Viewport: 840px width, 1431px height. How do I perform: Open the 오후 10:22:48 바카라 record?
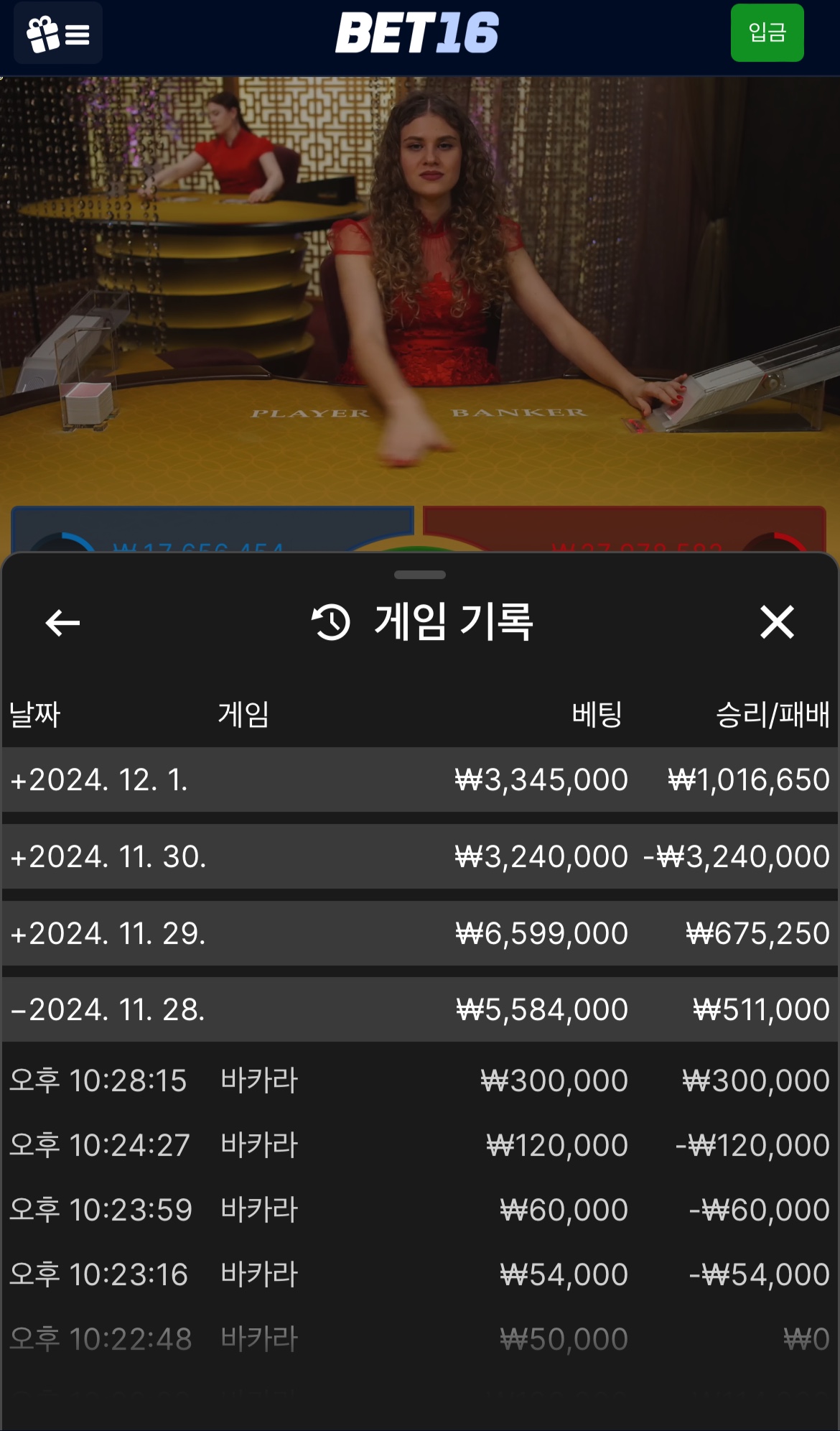tap(420, 1339)
